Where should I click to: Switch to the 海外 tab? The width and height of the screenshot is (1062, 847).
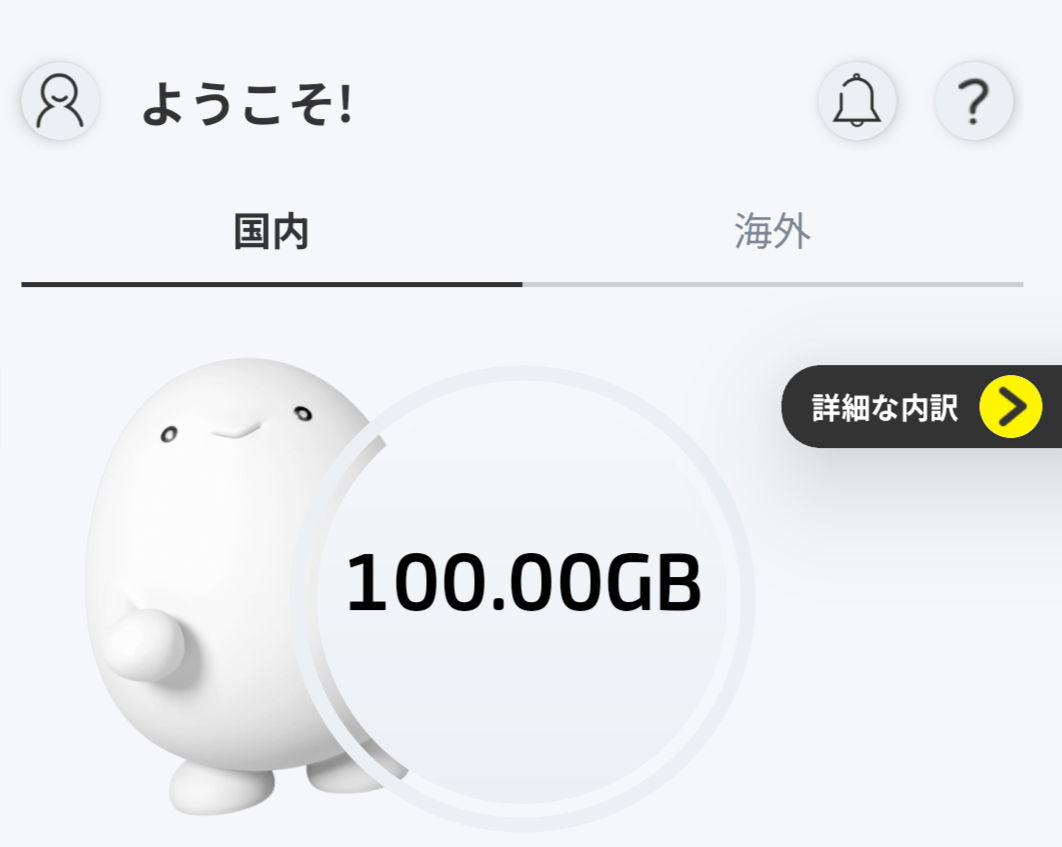pyautogui.click(x=772, y=232)
